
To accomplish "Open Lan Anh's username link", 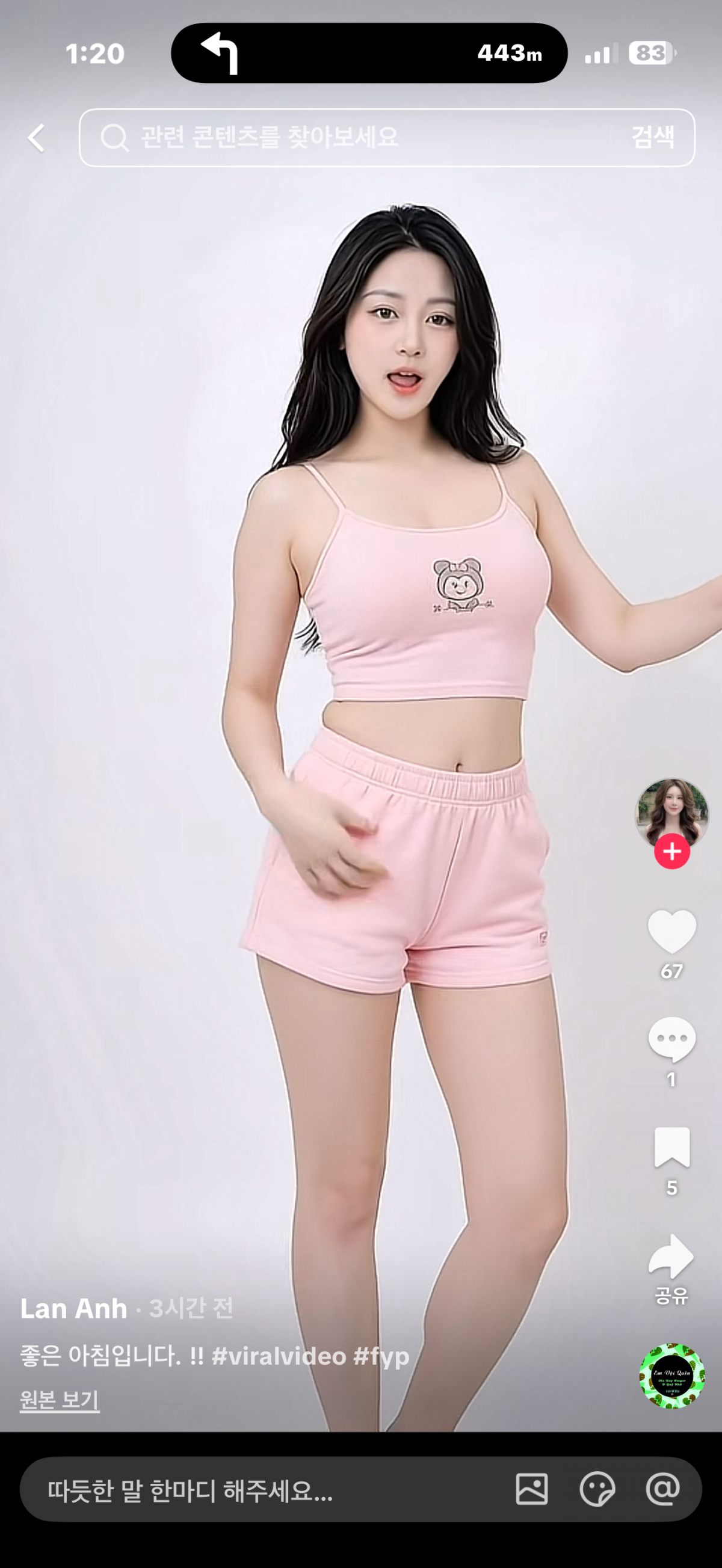I will coord(73,1309).
